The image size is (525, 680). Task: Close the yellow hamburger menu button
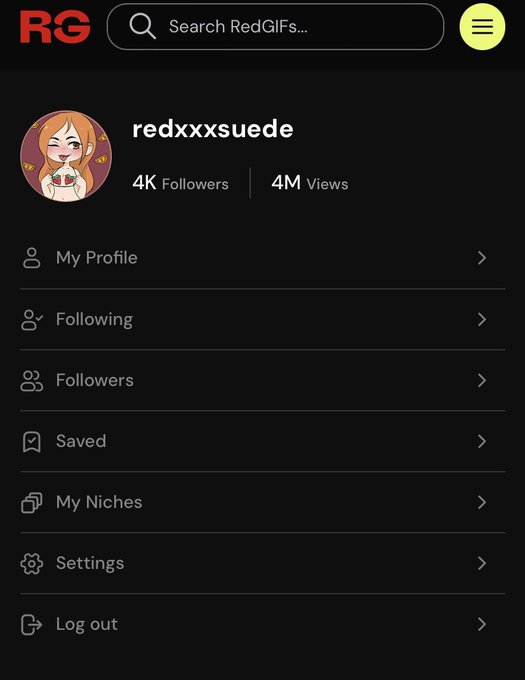(x=482, y=26)
